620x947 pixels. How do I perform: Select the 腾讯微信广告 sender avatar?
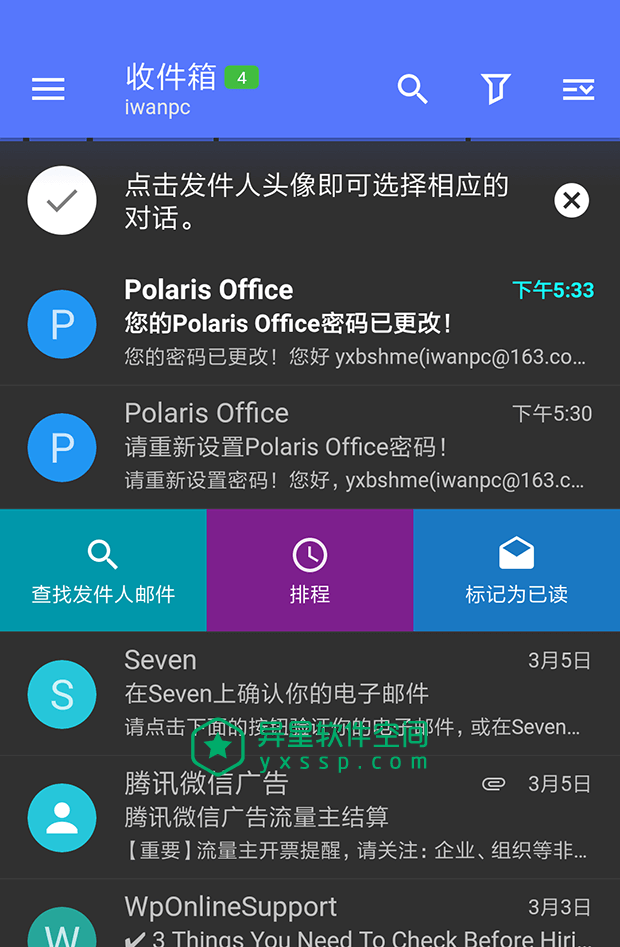point(62,817)
